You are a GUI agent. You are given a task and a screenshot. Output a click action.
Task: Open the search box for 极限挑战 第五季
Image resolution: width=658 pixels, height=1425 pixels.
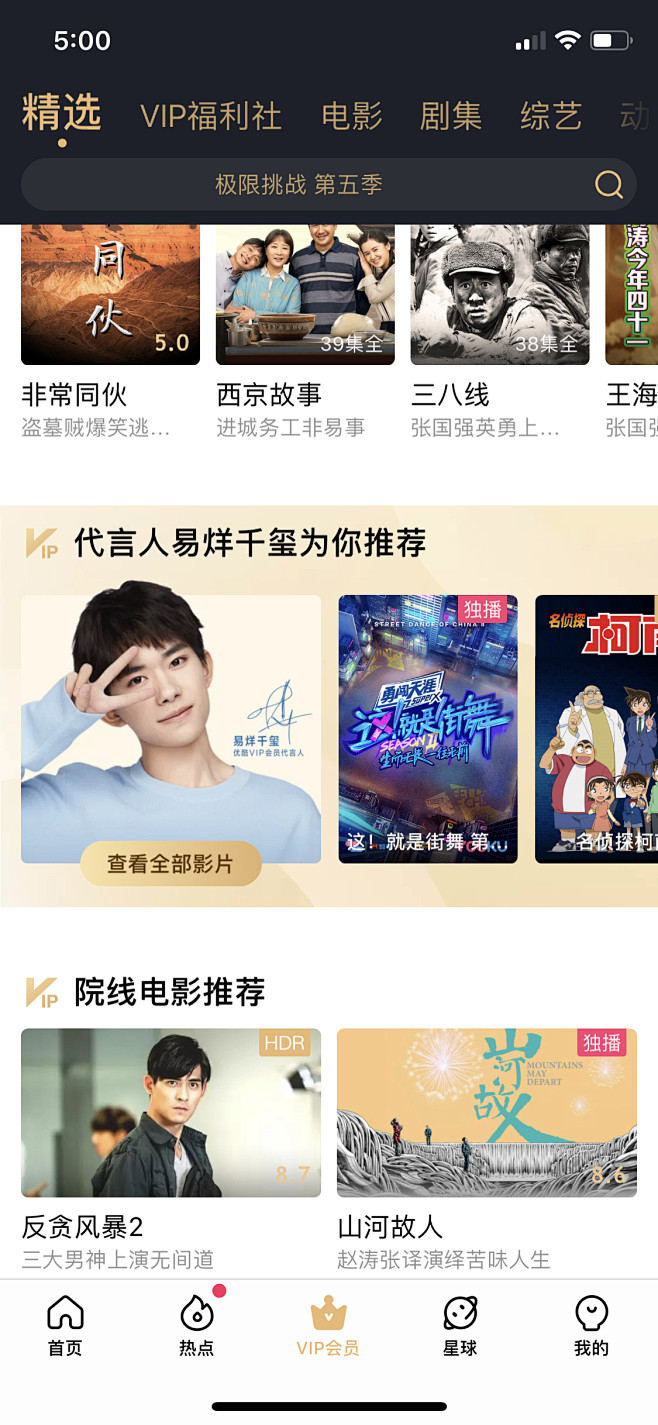[300, 184]
